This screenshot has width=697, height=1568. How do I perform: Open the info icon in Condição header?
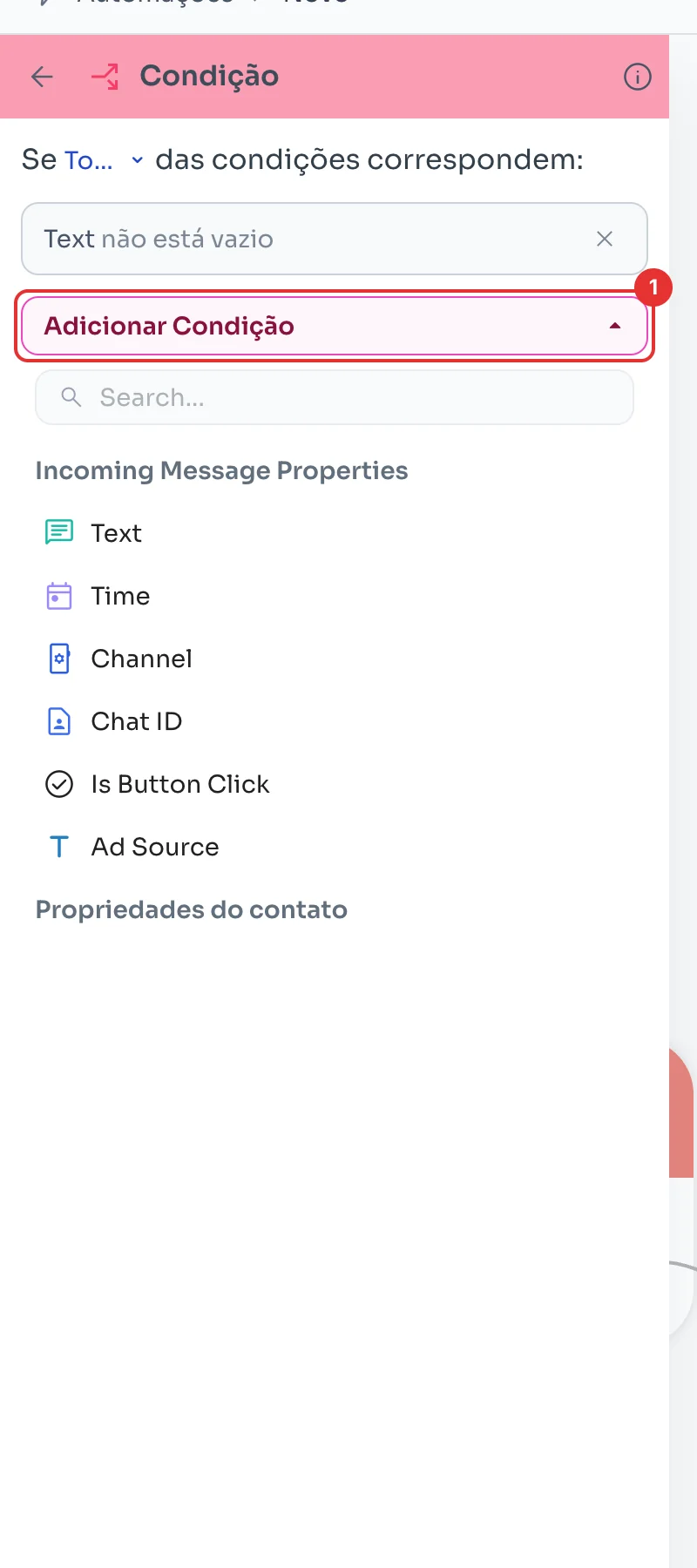pyautogui.click(x=638, y=77)
